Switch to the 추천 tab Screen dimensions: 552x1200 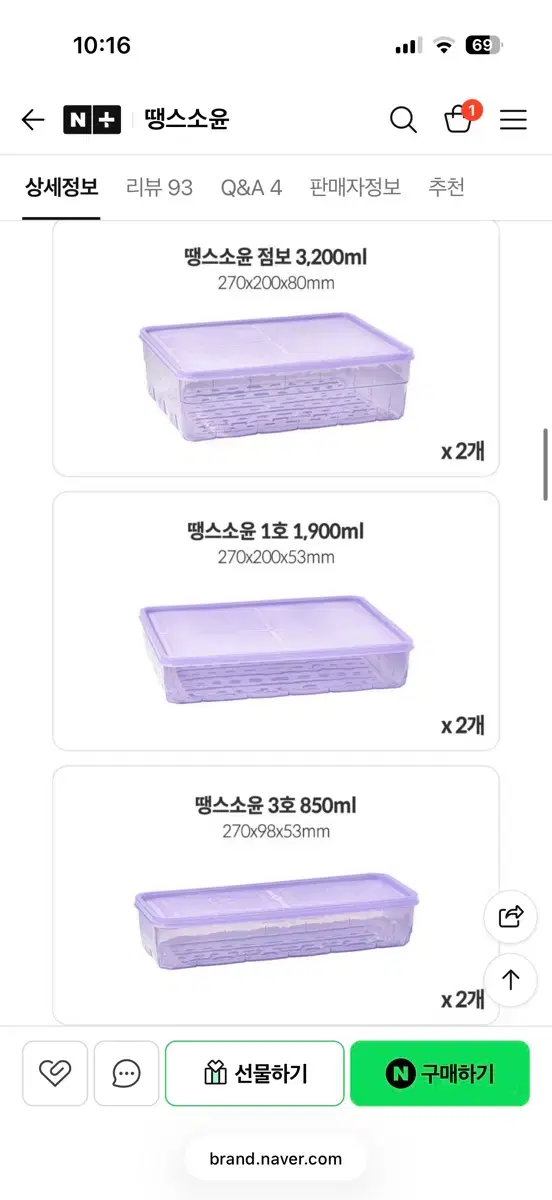[446, 187]
